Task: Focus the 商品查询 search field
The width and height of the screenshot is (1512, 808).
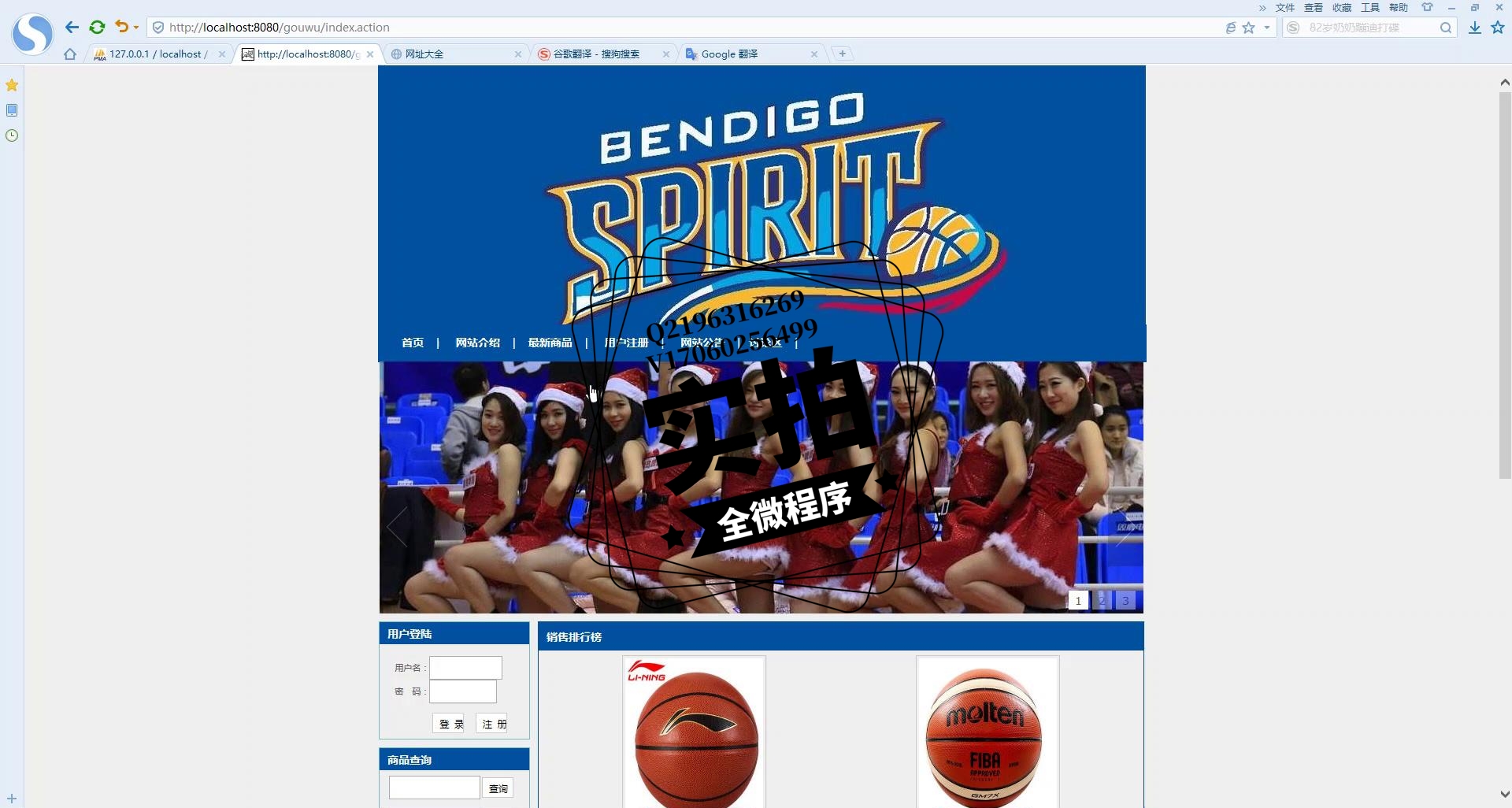Action: [x=434, y=788]
